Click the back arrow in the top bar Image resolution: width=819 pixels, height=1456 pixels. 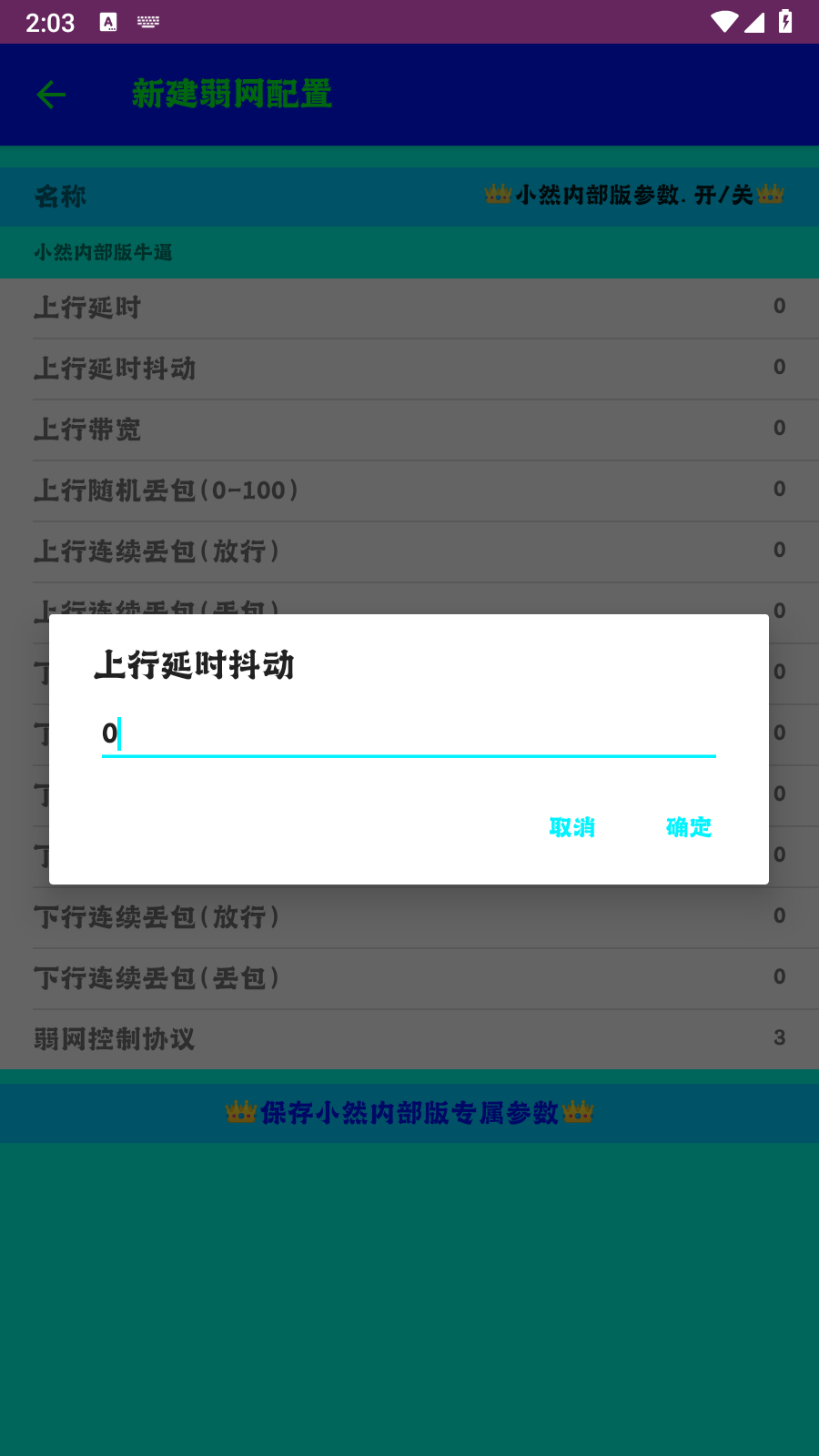click(x=50, y=94)
